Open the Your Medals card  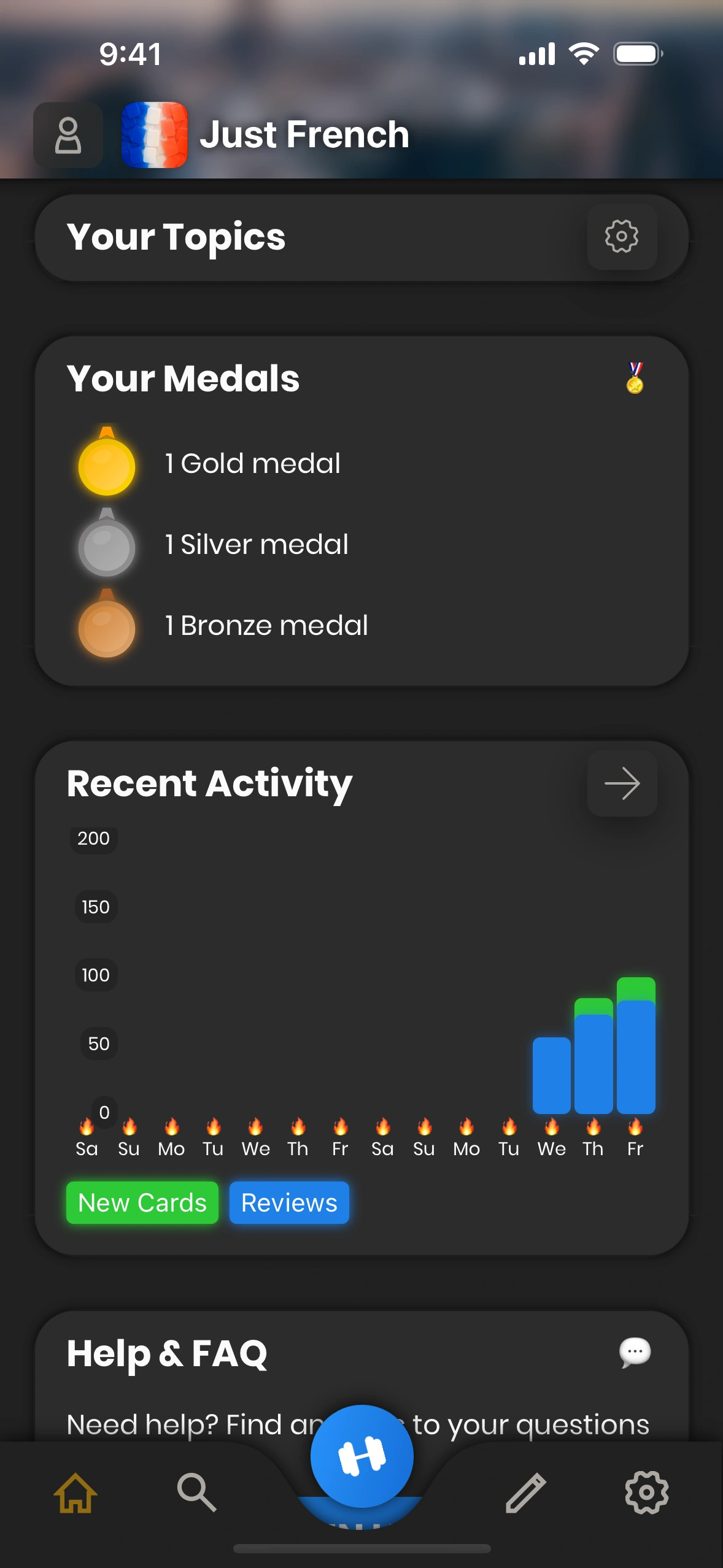point(361,510)
